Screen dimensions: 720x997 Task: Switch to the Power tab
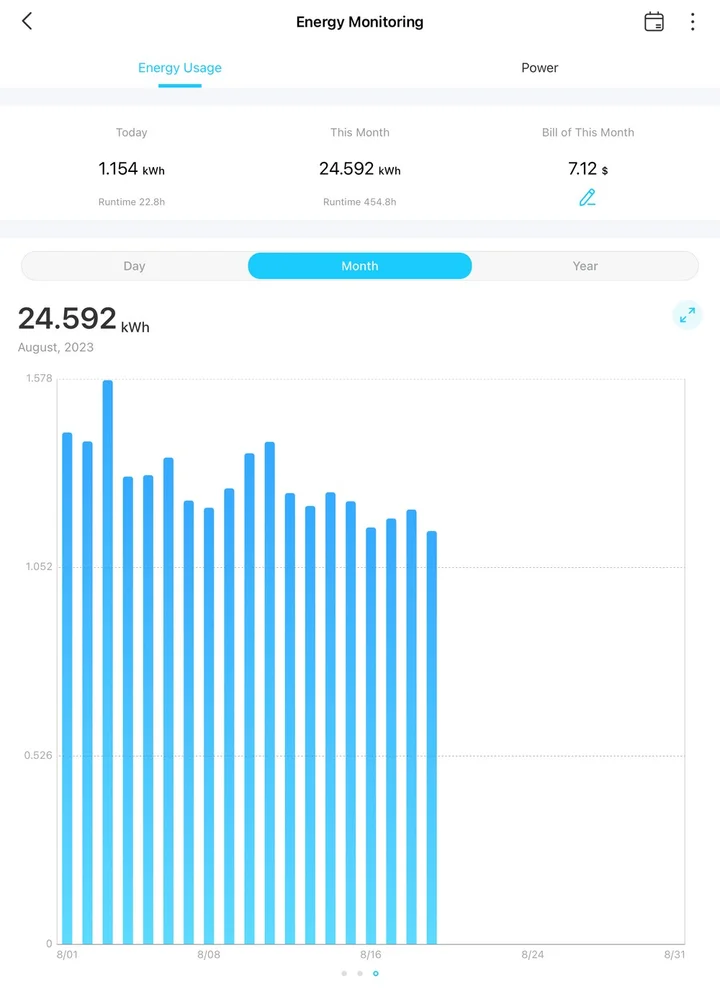[539, 68]
